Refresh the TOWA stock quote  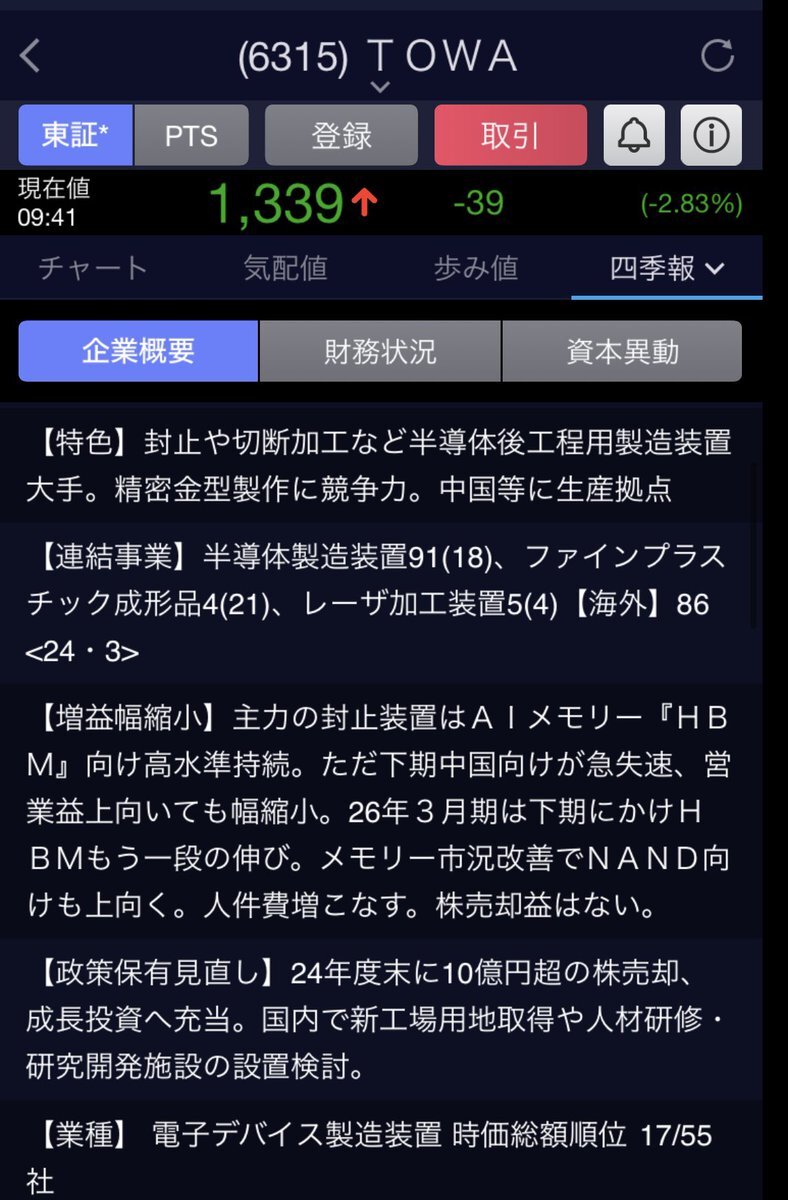[x=717, y=56]
